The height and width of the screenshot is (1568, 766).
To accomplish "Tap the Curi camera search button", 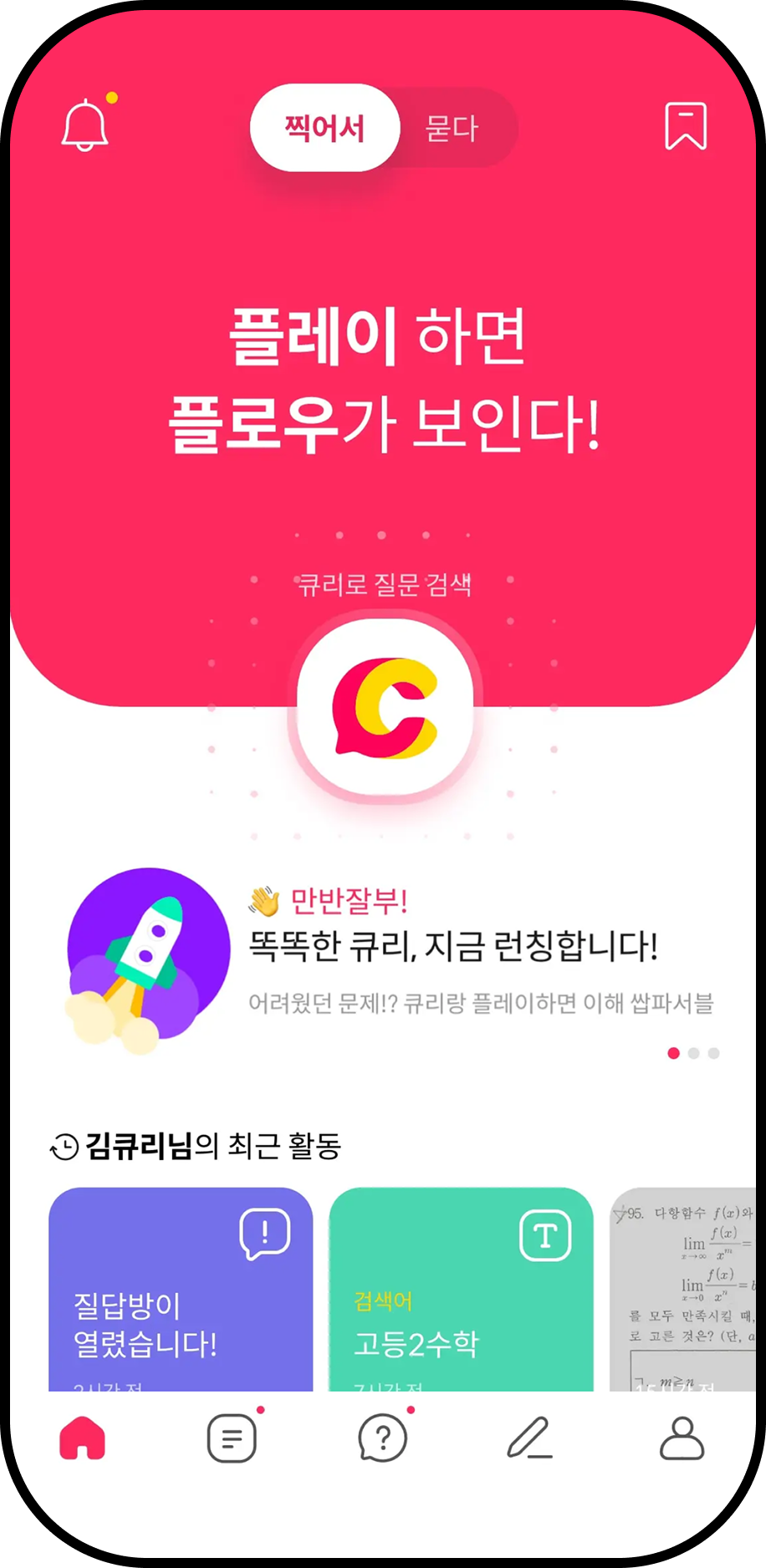I will (386, 707).
